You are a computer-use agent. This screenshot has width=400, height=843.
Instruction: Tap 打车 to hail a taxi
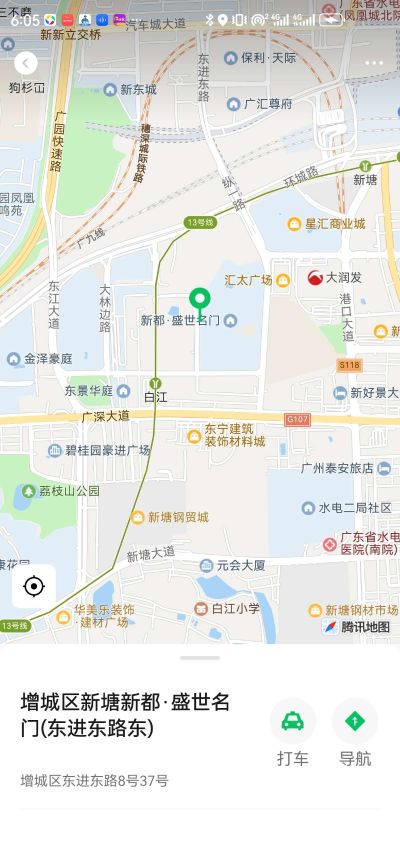coord(293,732)
